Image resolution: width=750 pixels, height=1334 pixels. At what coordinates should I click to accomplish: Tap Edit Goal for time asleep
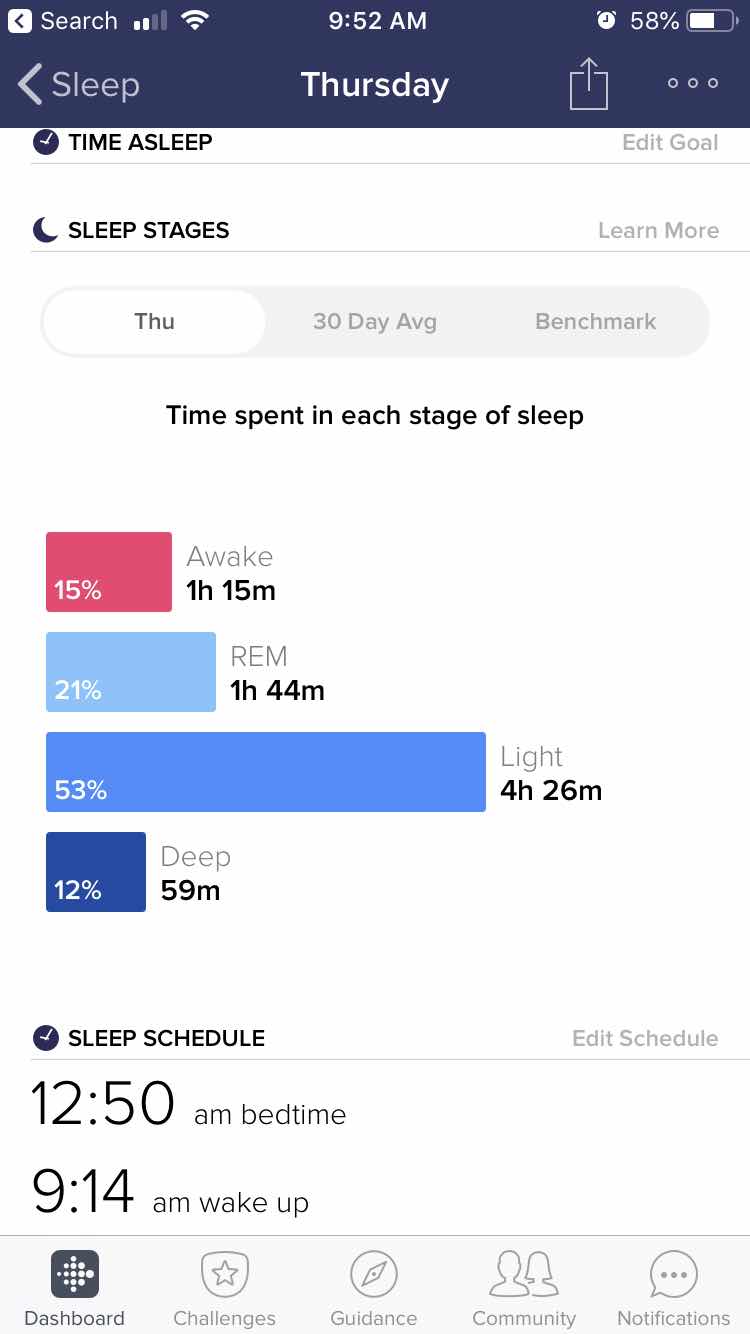point(670,142)
